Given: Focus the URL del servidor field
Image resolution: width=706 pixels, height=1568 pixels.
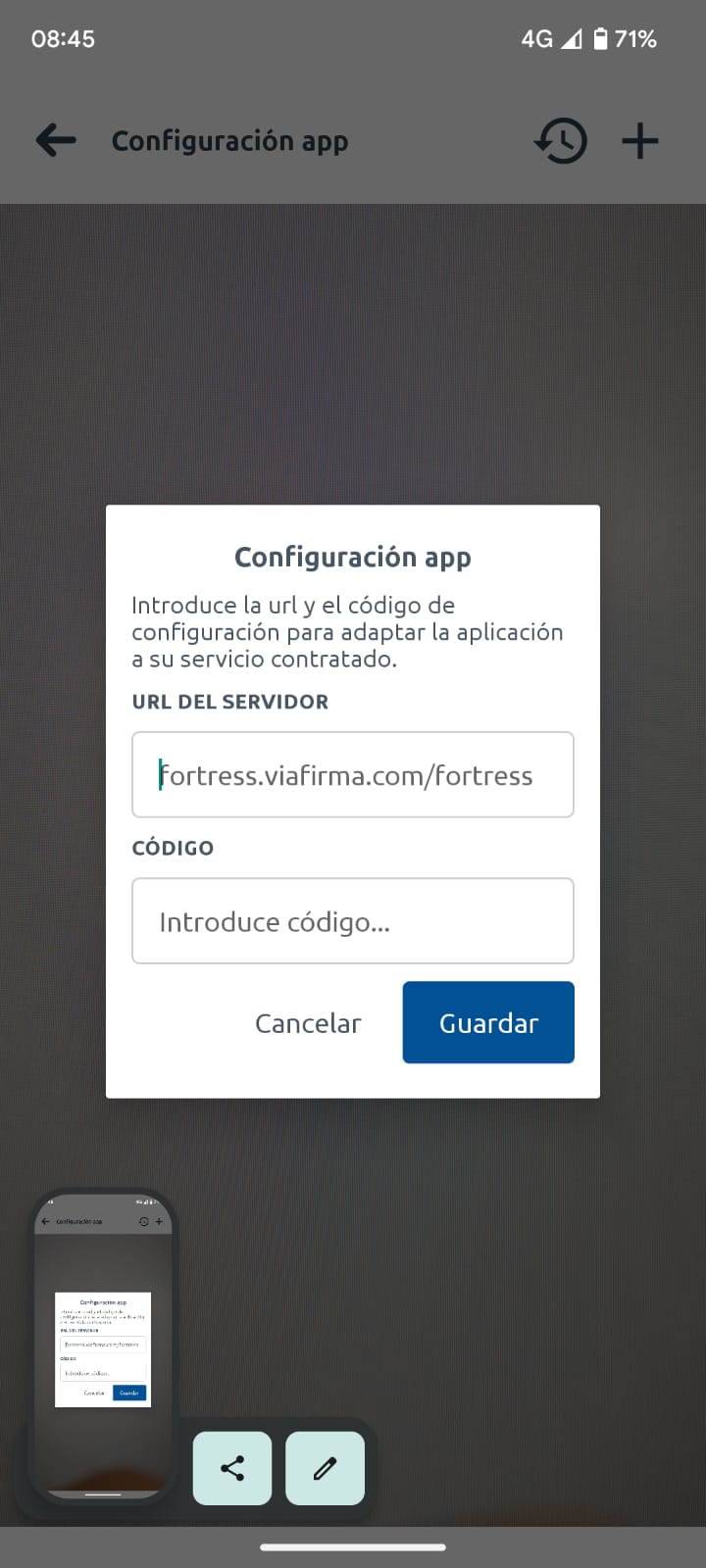Looking at the screenshot, I should pos(353,774).
